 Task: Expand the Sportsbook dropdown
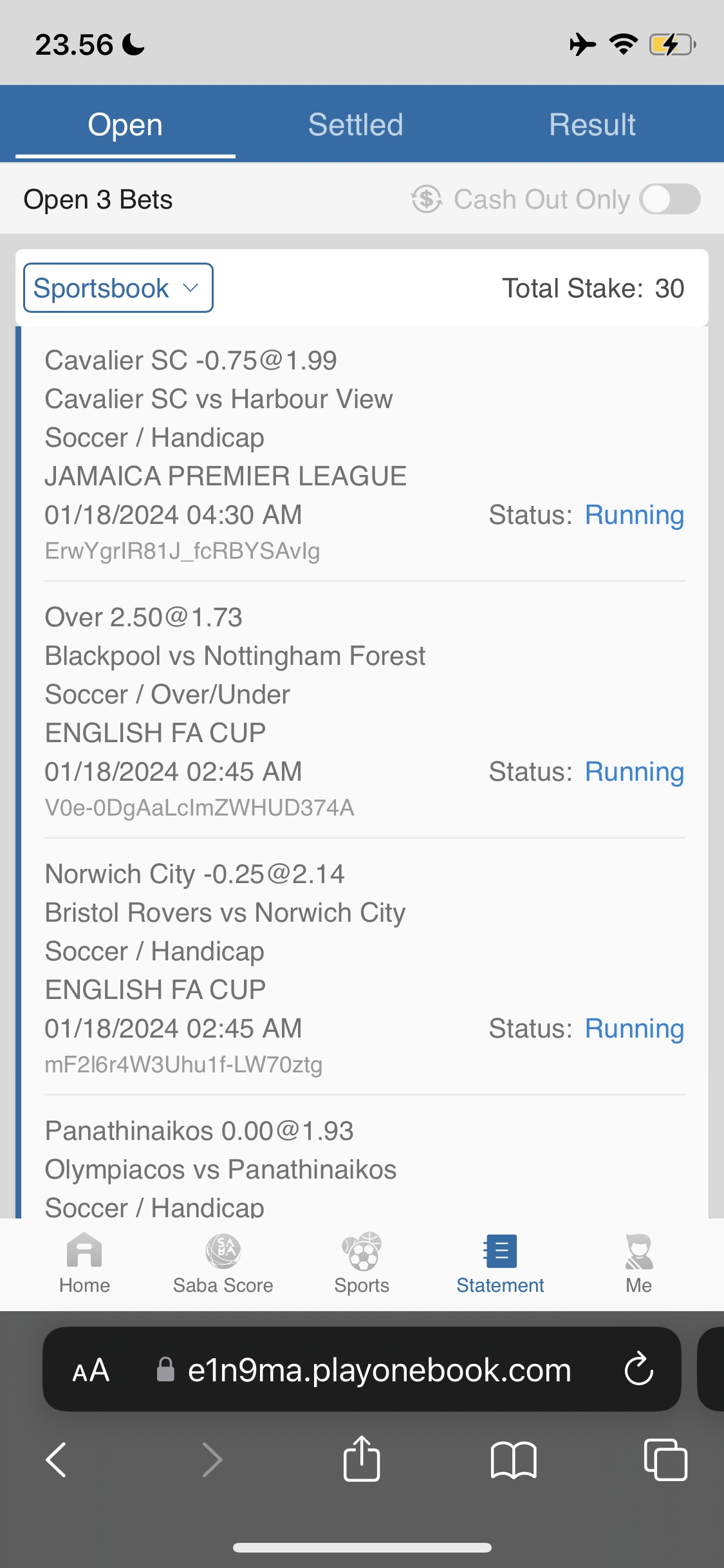118,288
